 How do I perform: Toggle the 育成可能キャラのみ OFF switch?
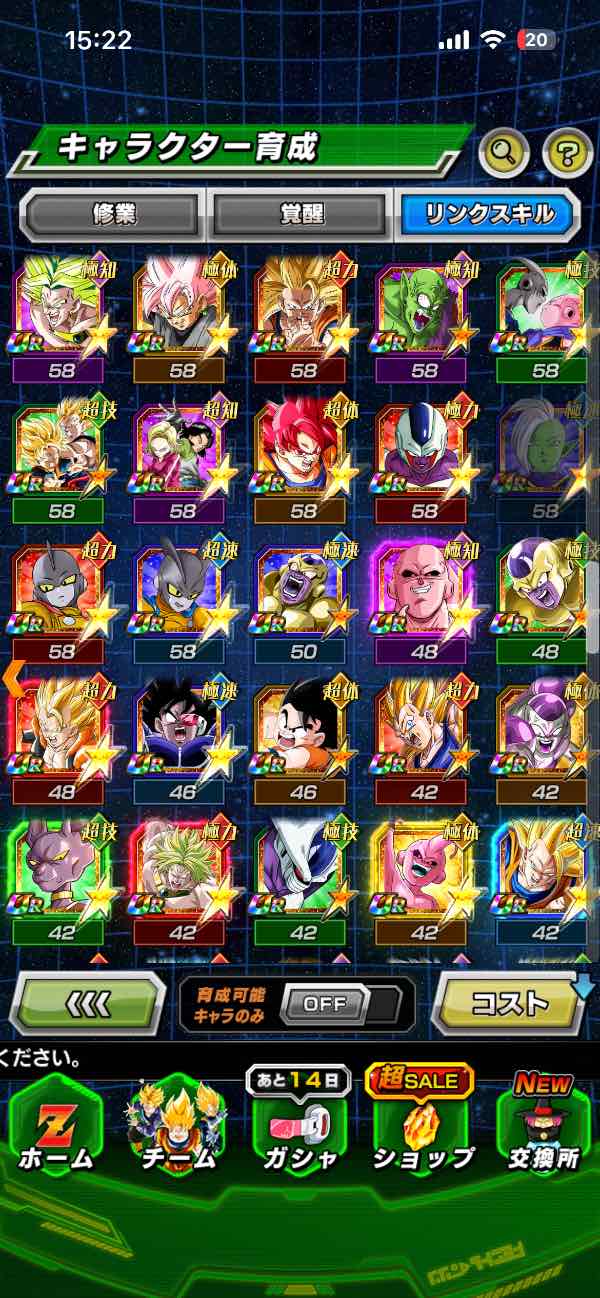pos(324,1003)
